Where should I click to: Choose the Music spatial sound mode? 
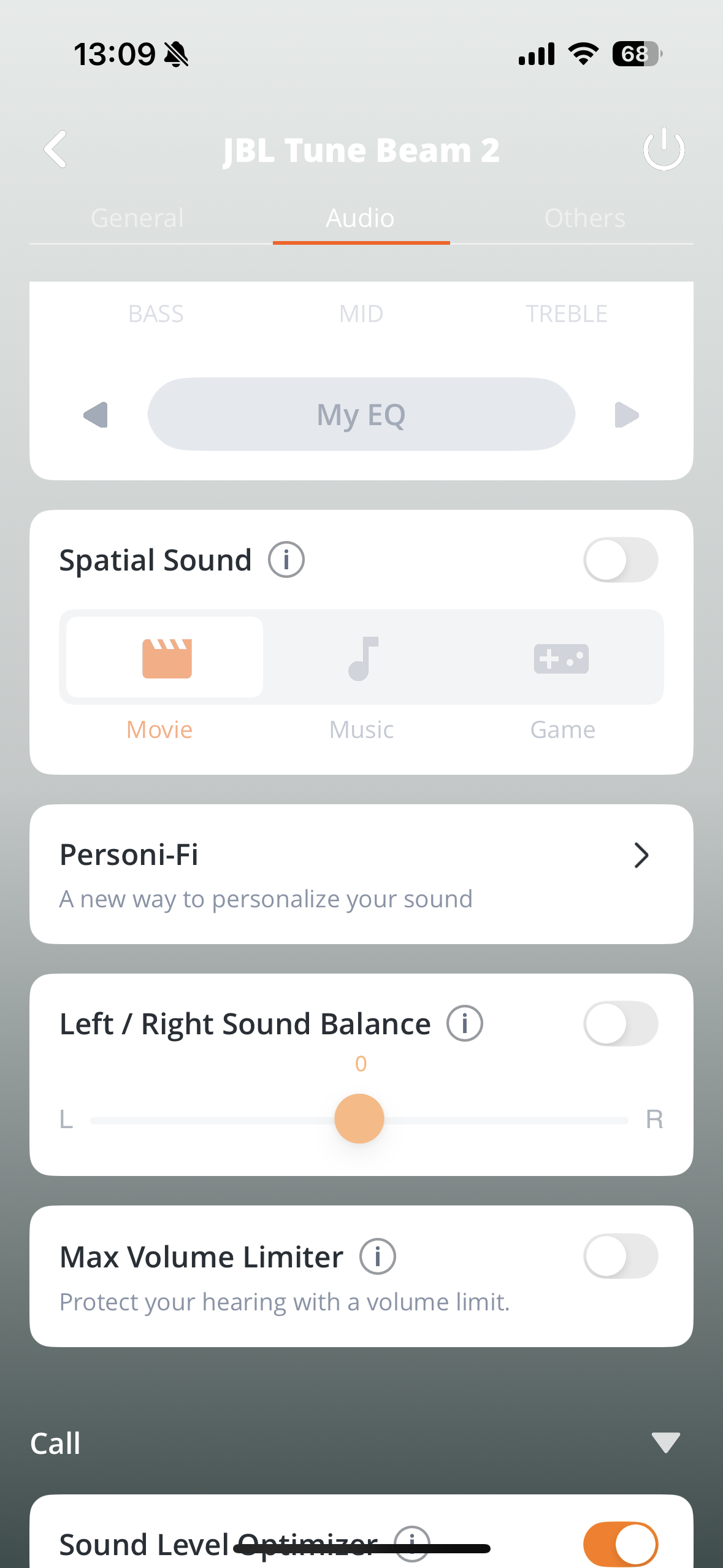pos(362,658)
